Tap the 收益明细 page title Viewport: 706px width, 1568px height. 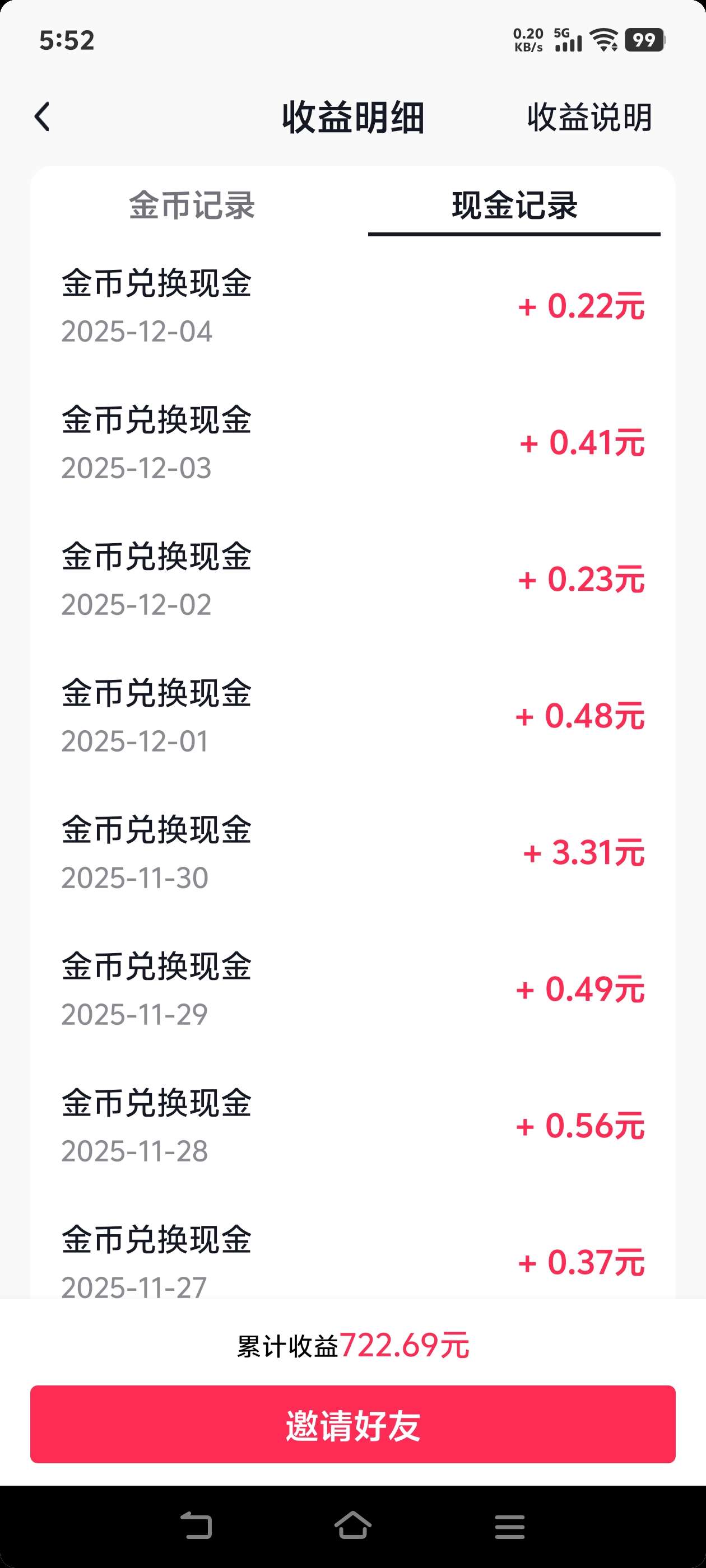[352, 118]
